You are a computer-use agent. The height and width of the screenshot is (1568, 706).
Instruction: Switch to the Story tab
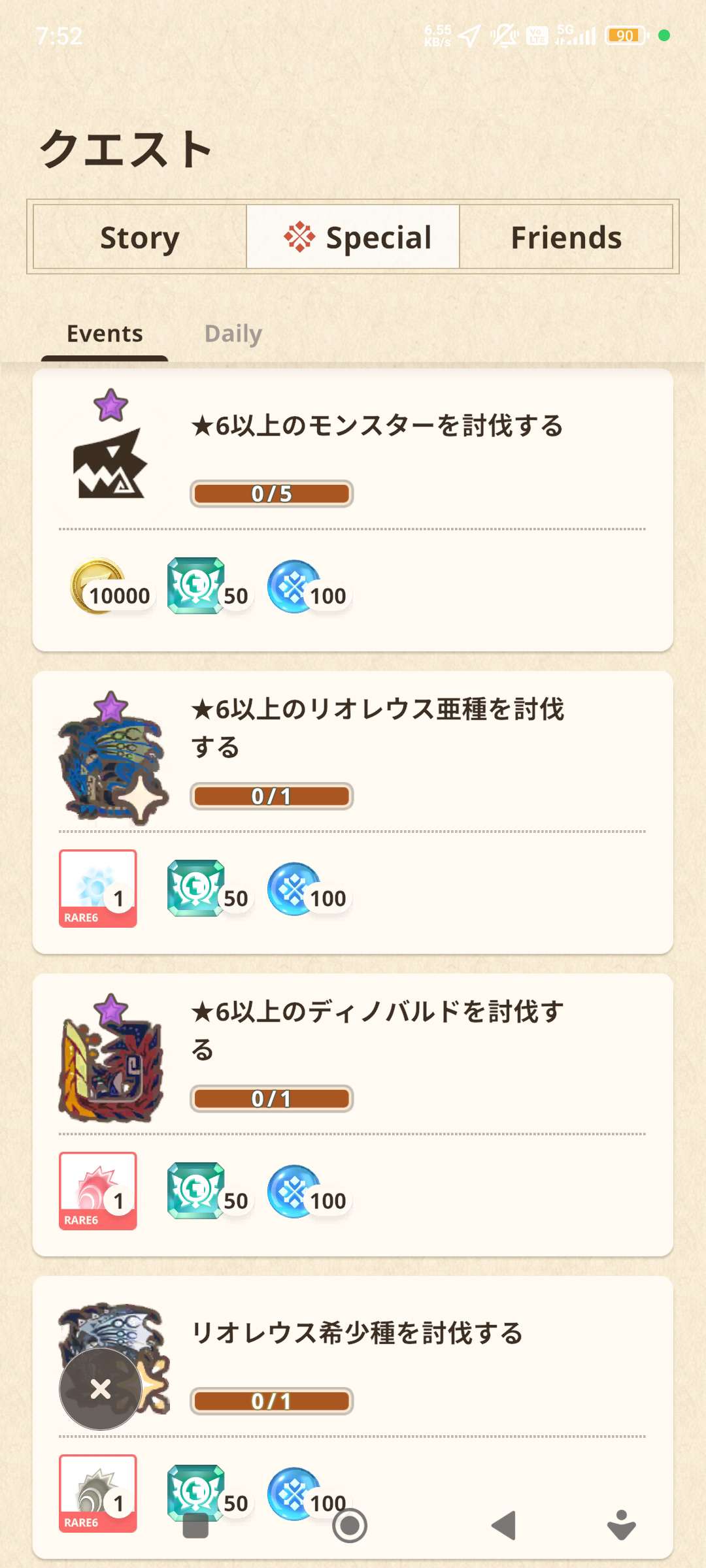139,237
